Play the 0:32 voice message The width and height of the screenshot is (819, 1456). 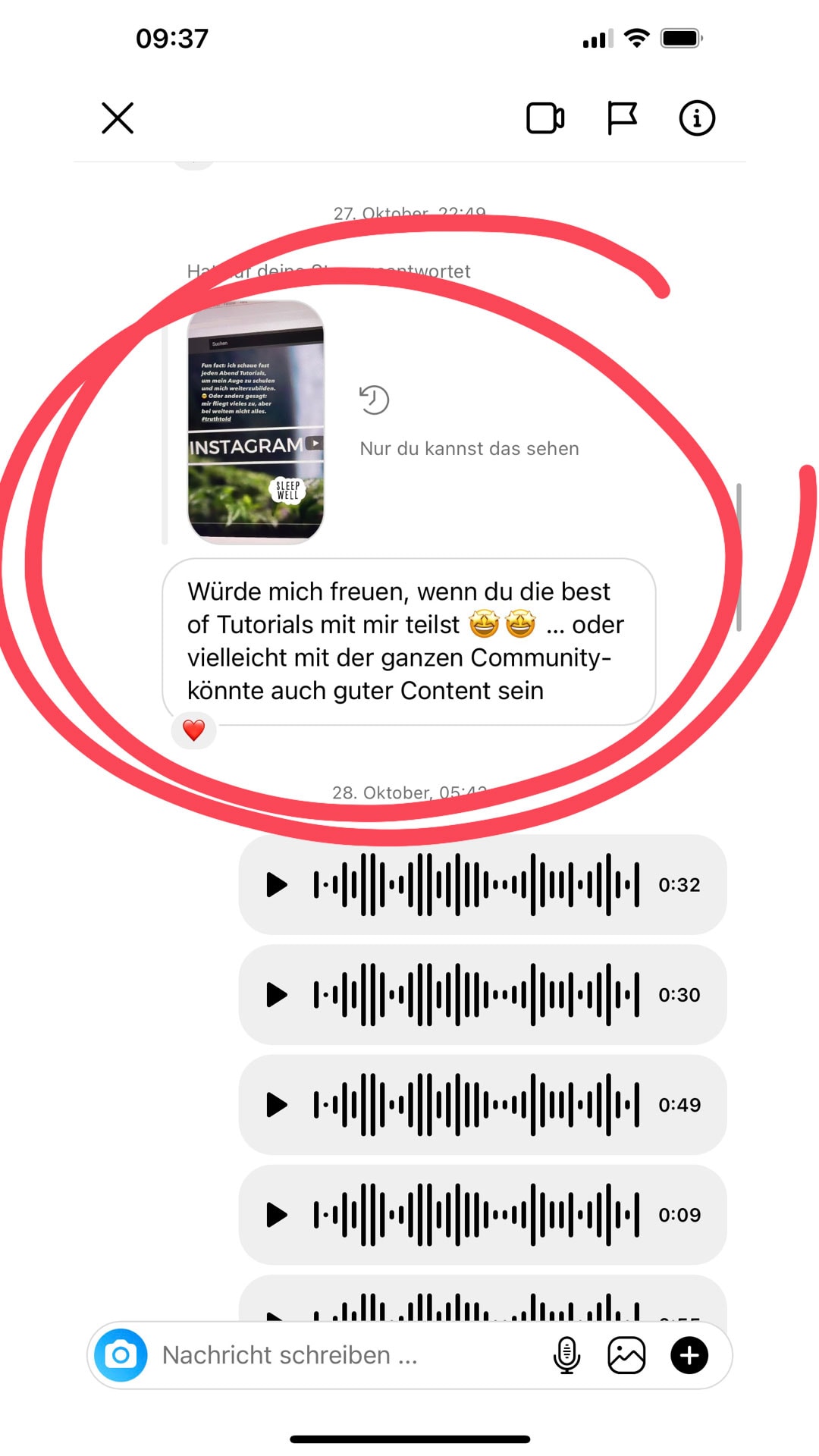[x=277, y=884]
